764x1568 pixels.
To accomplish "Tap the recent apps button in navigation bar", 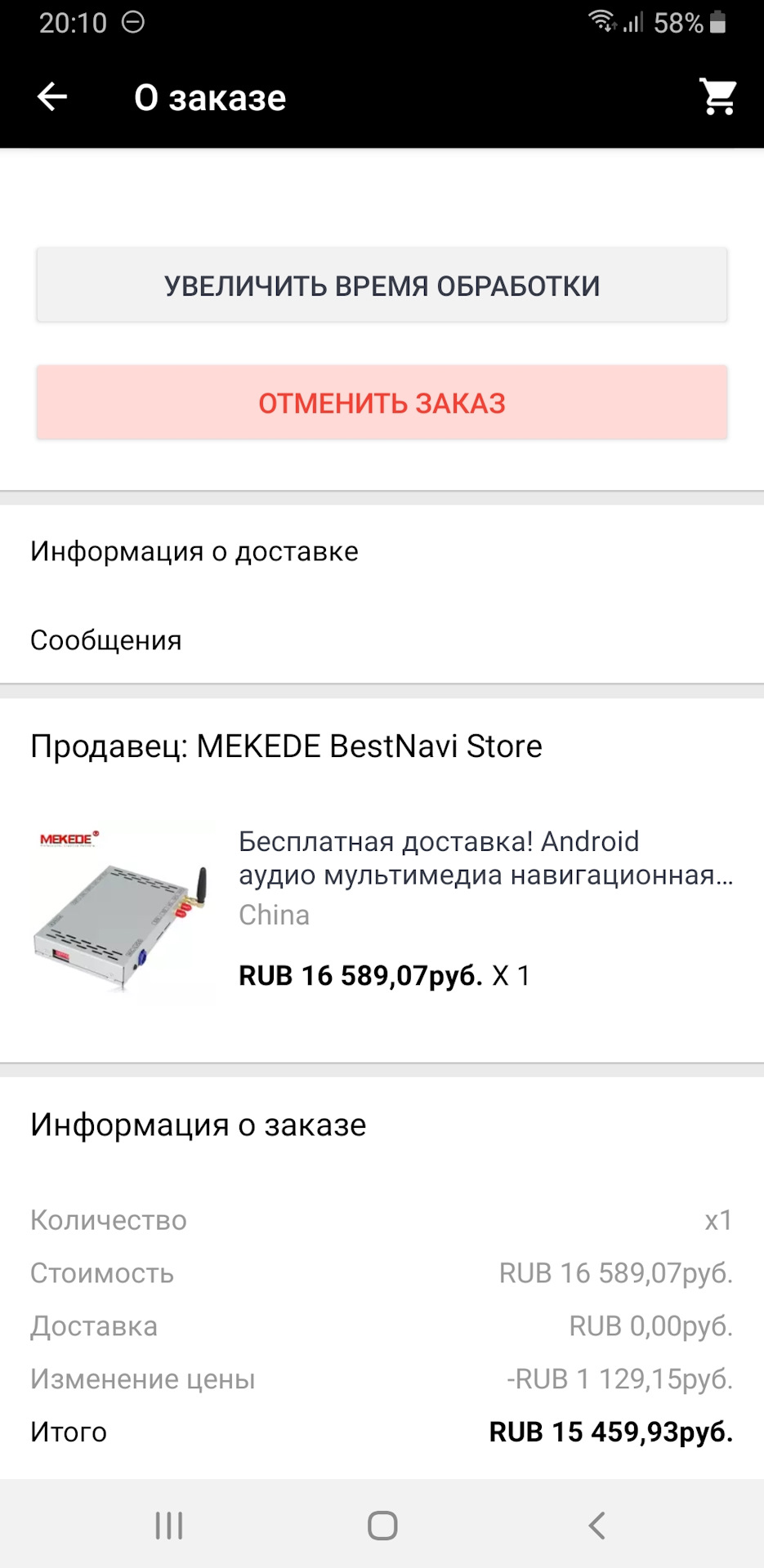I will click(168, 1524).
